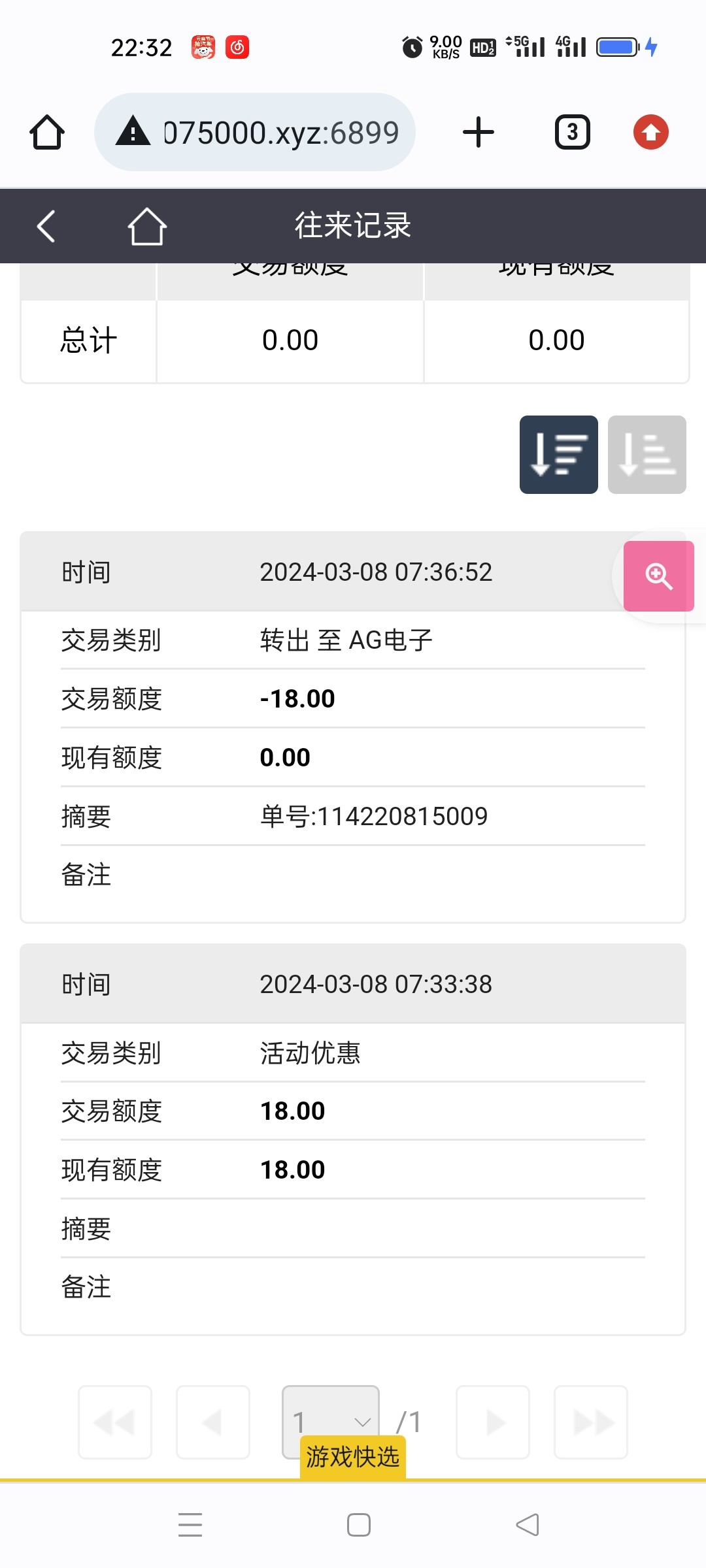
Task: Jump to the first page of records
Action: [x=115, y=1422]
